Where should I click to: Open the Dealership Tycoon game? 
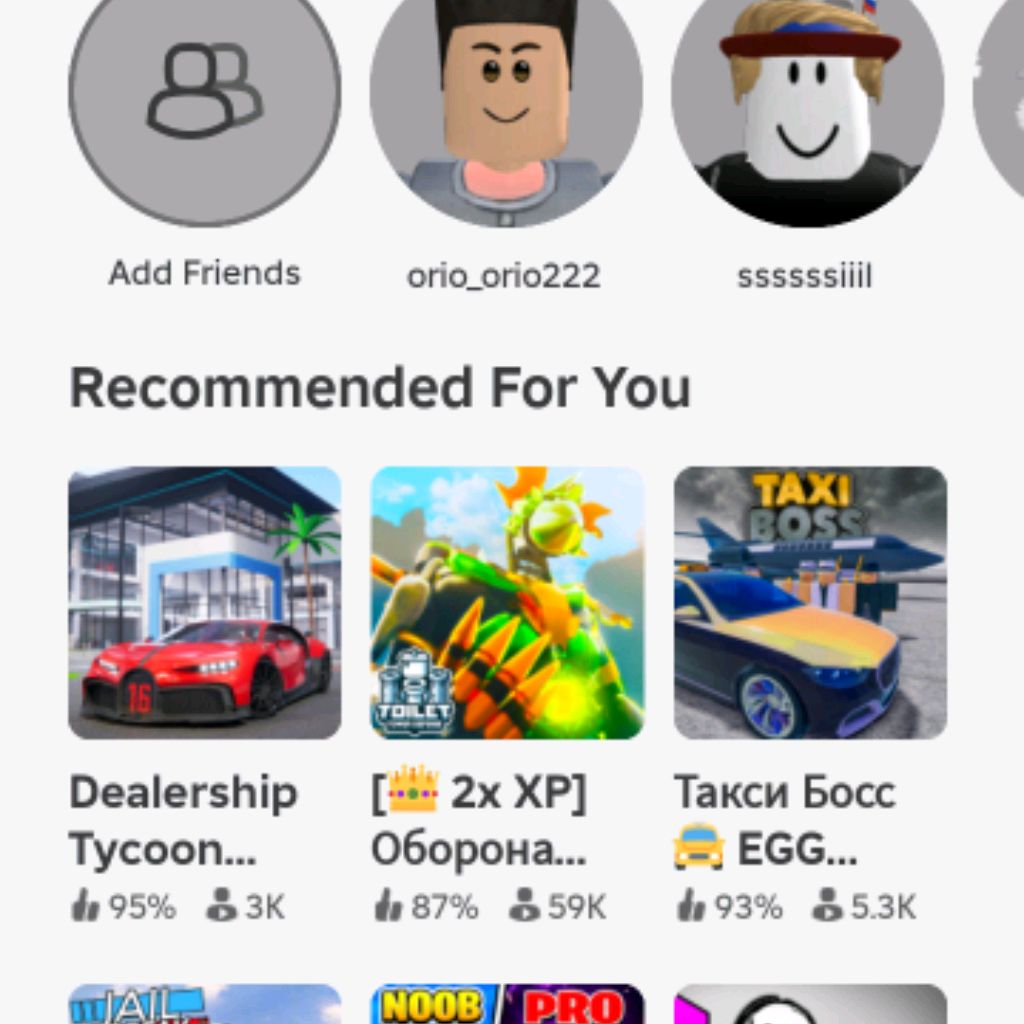tap(204, 603)
